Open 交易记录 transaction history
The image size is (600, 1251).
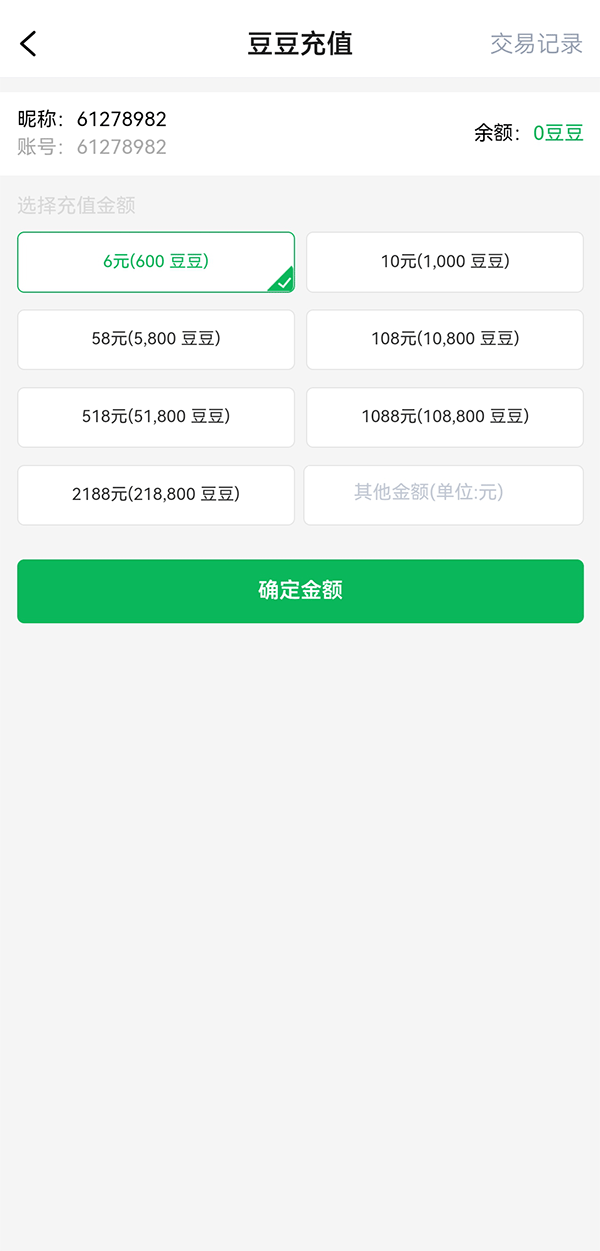(x=536, y=44)
